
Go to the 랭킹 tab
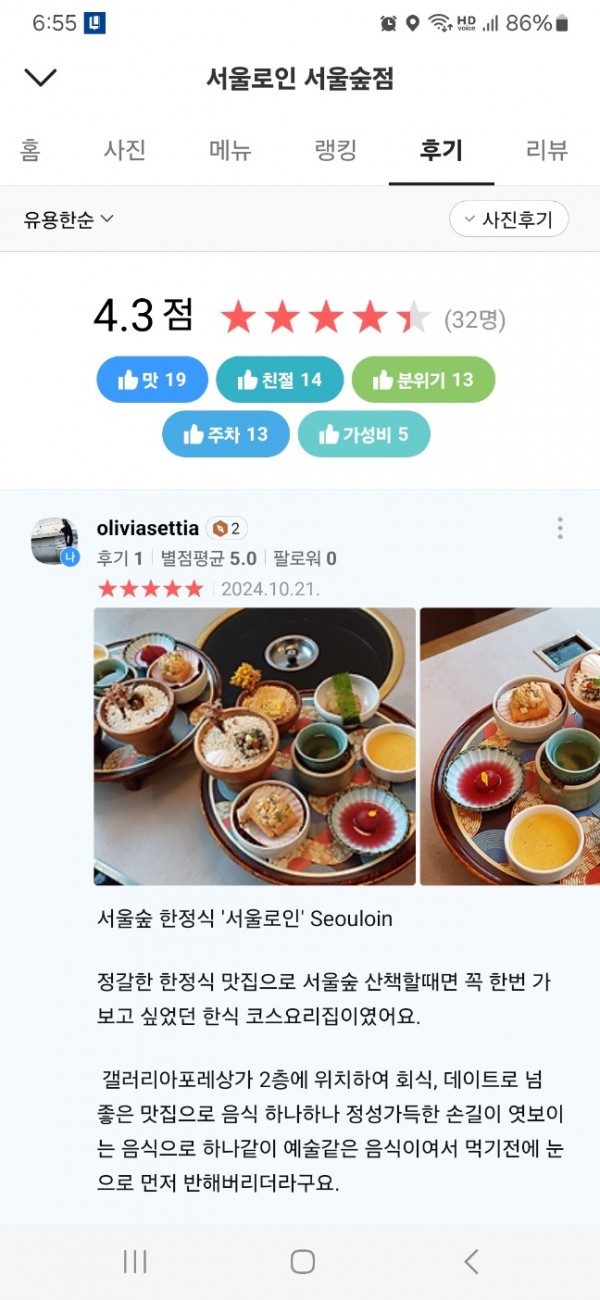[x=335, y=150]
